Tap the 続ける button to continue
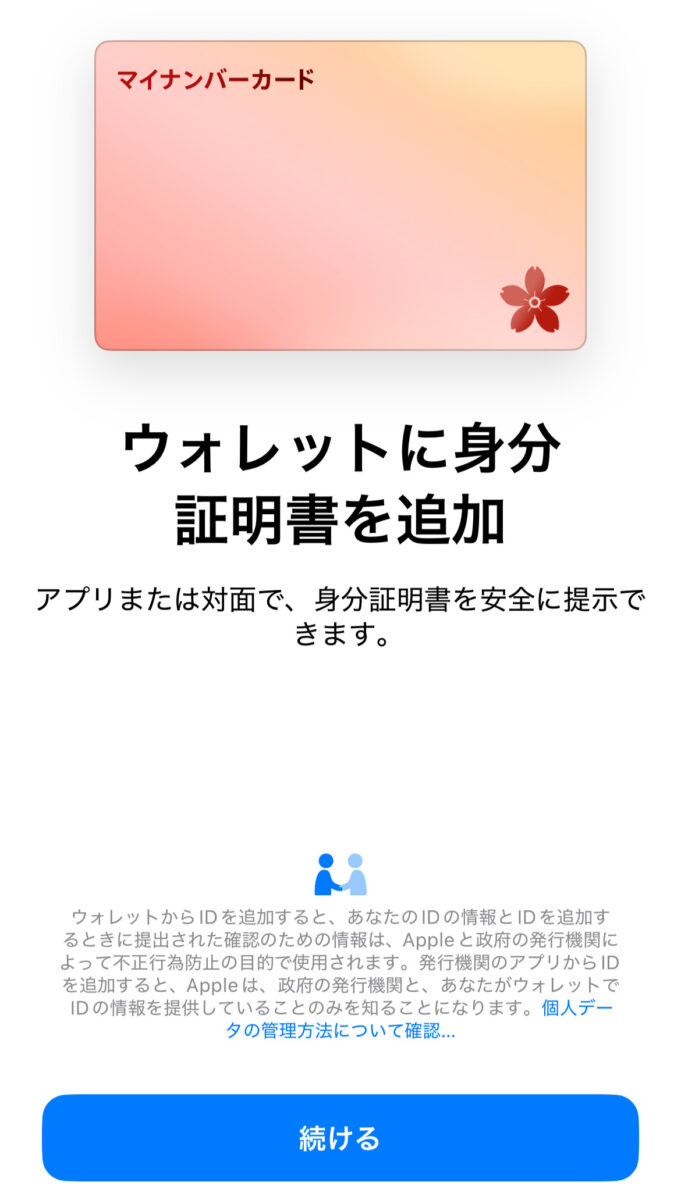 pos(340,1137)
